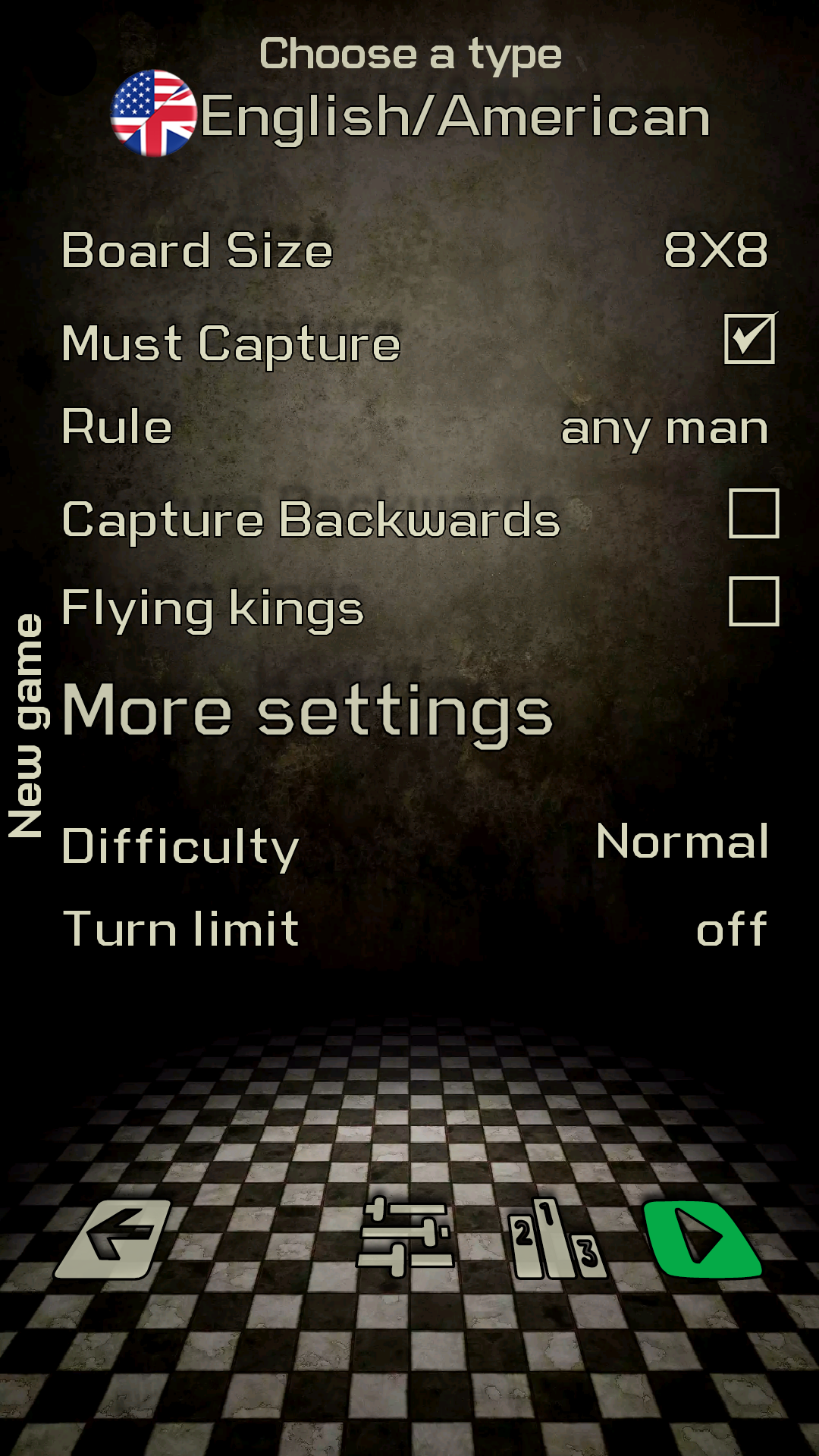Open More settings
The width and height of the screenshot is (819, 1456).
click(307, 711)
